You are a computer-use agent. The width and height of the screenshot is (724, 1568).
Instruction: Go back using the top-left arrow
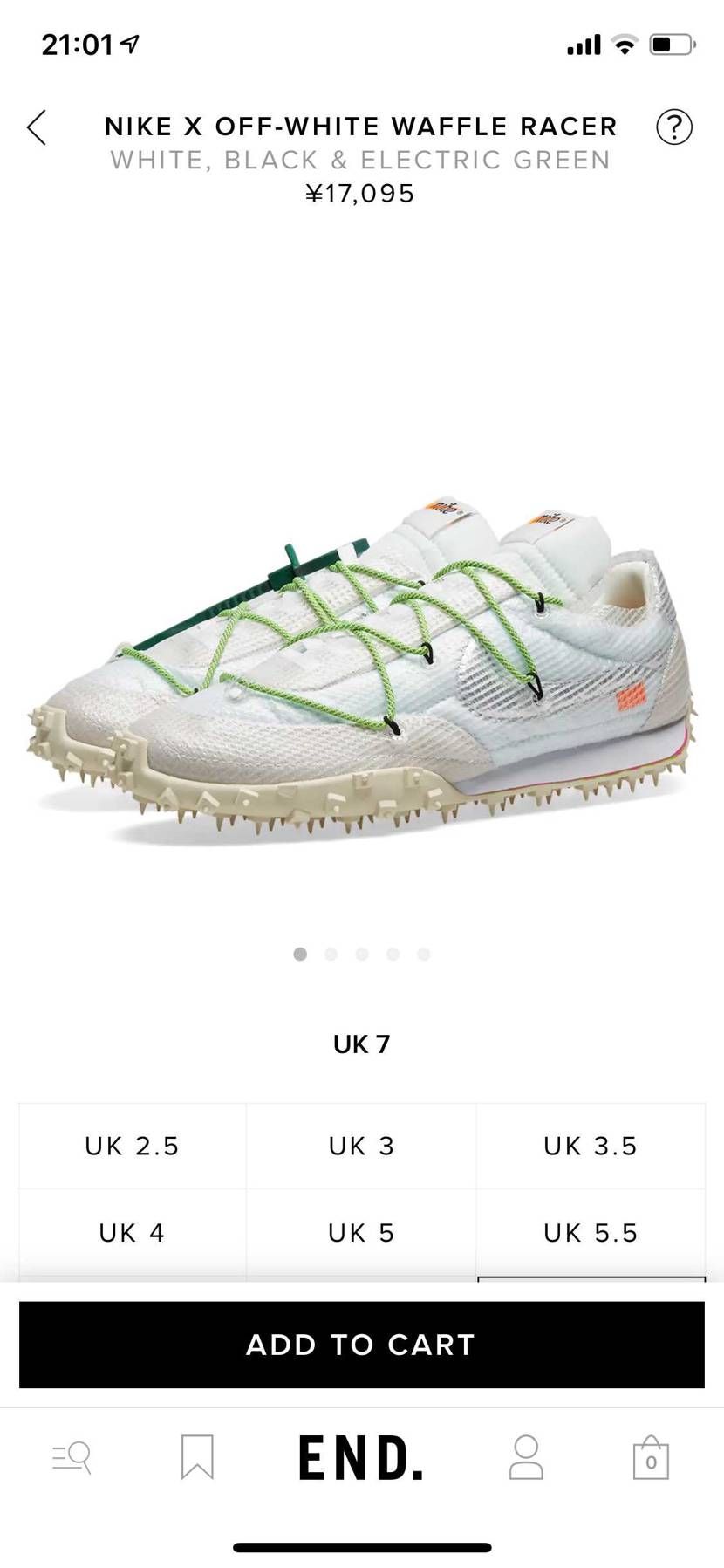point(37,127)
